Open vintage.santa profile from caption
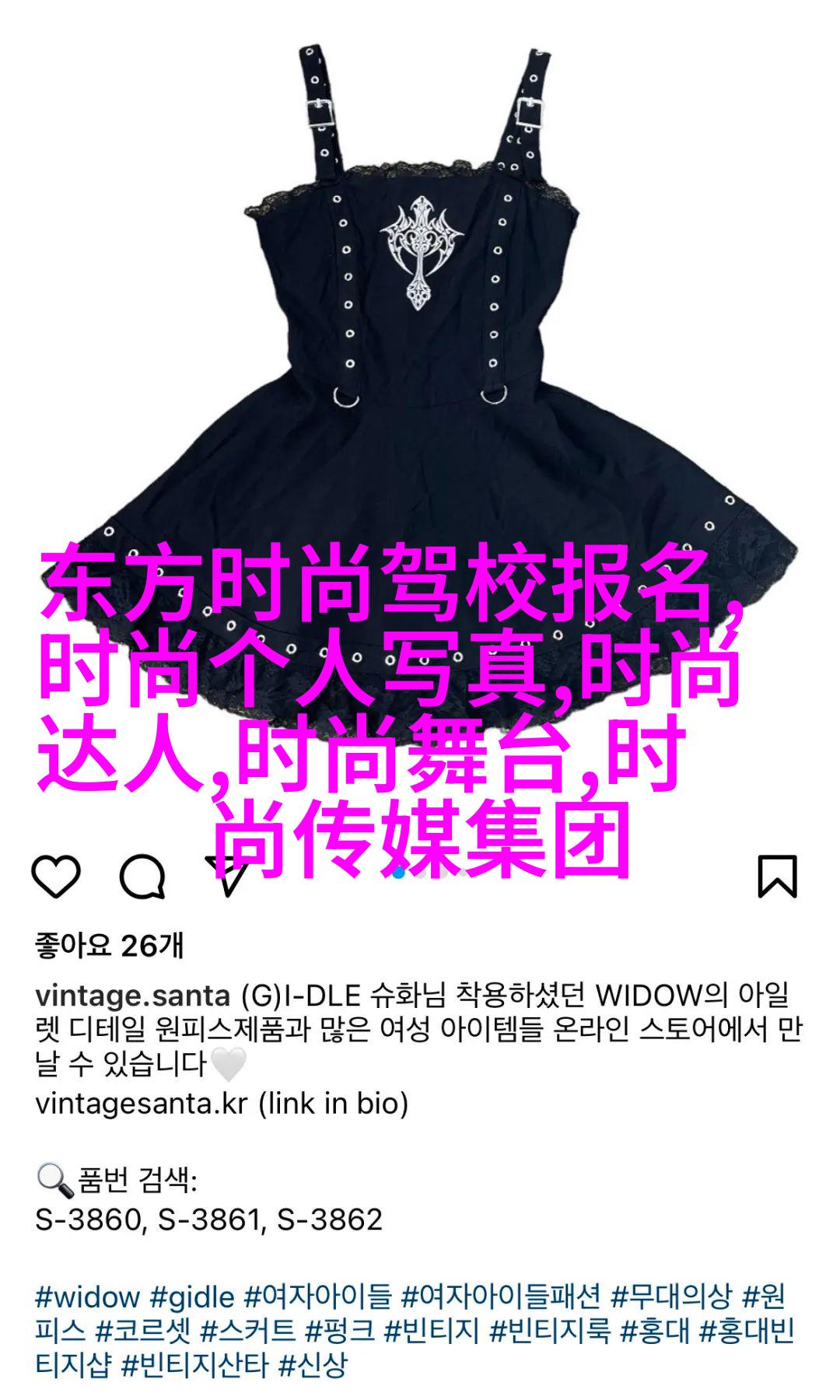 [x=132, y=995]
